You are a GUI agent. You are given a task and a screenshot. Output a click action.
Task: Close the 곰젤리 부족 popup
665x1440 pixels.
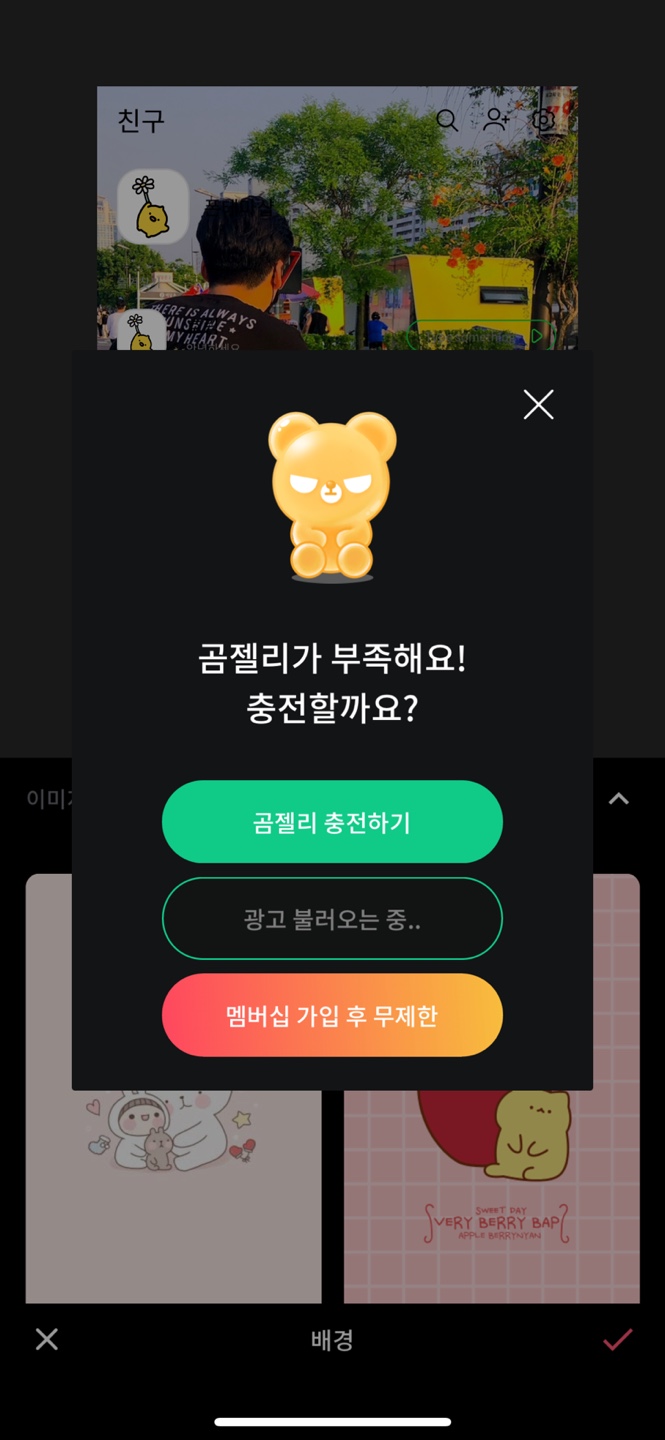click(538, 405)
